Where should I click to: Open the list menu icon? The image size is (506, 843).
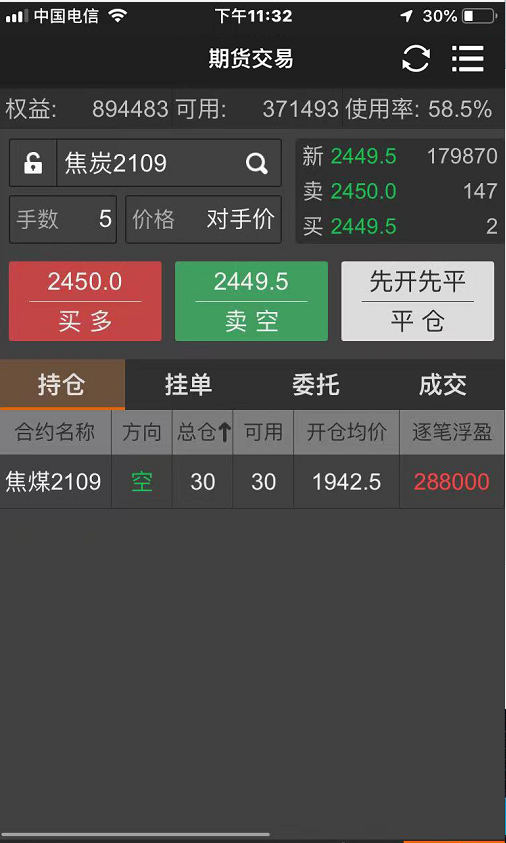[468, 58]
